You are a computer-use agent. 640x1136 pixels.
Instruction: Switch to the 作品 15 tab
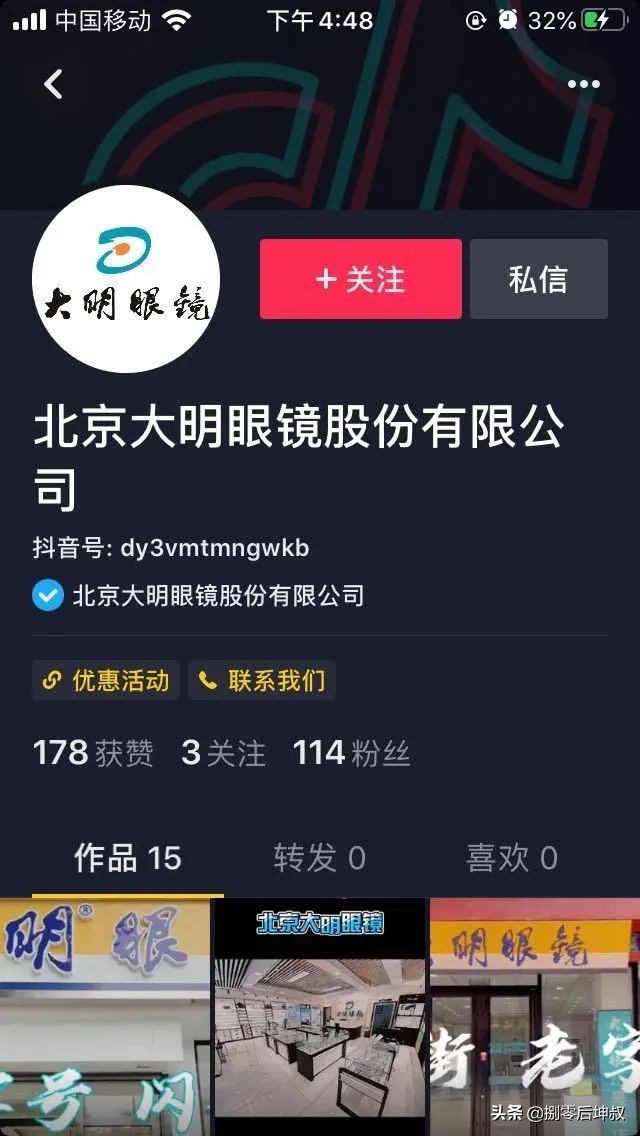point(127,858)
